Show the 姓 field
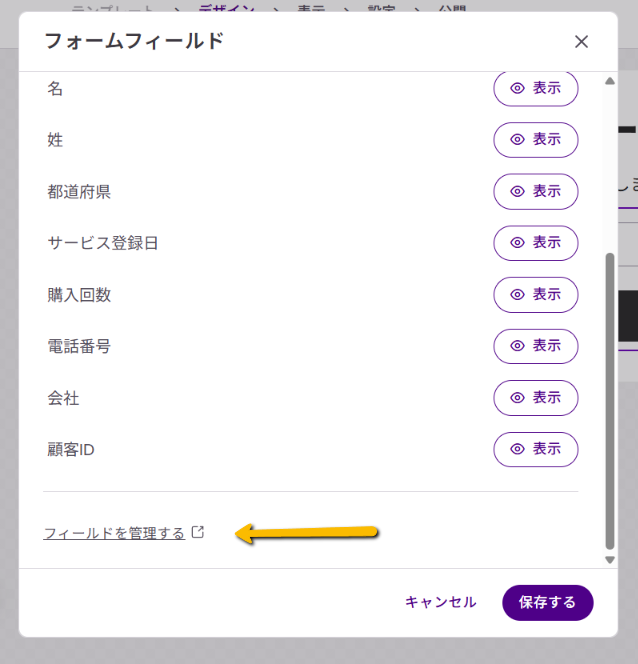The width and height of the screenshot is (638, 664). click(536, 140)
